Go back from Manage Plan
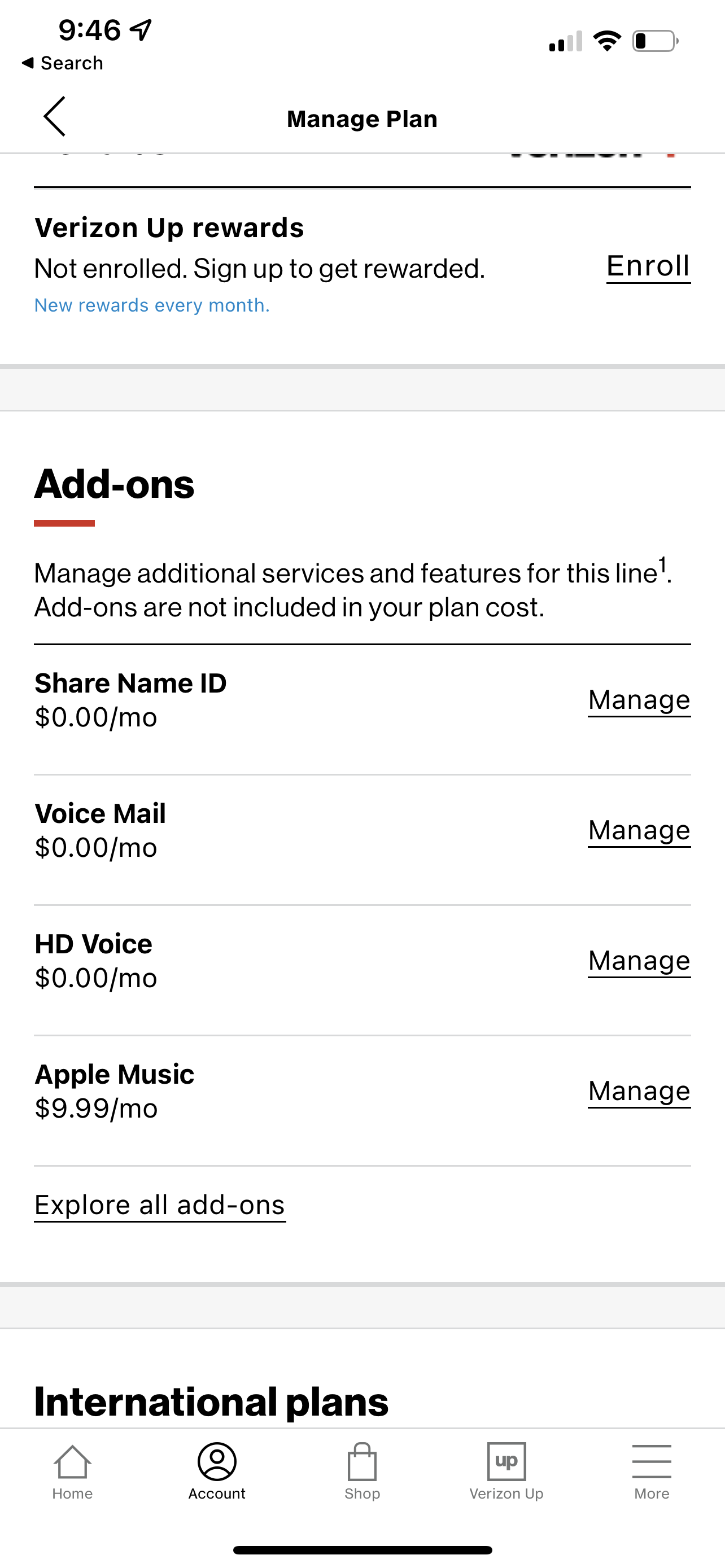The width and height of the screenshot is (725, 1568). click(x=55, y=116)
